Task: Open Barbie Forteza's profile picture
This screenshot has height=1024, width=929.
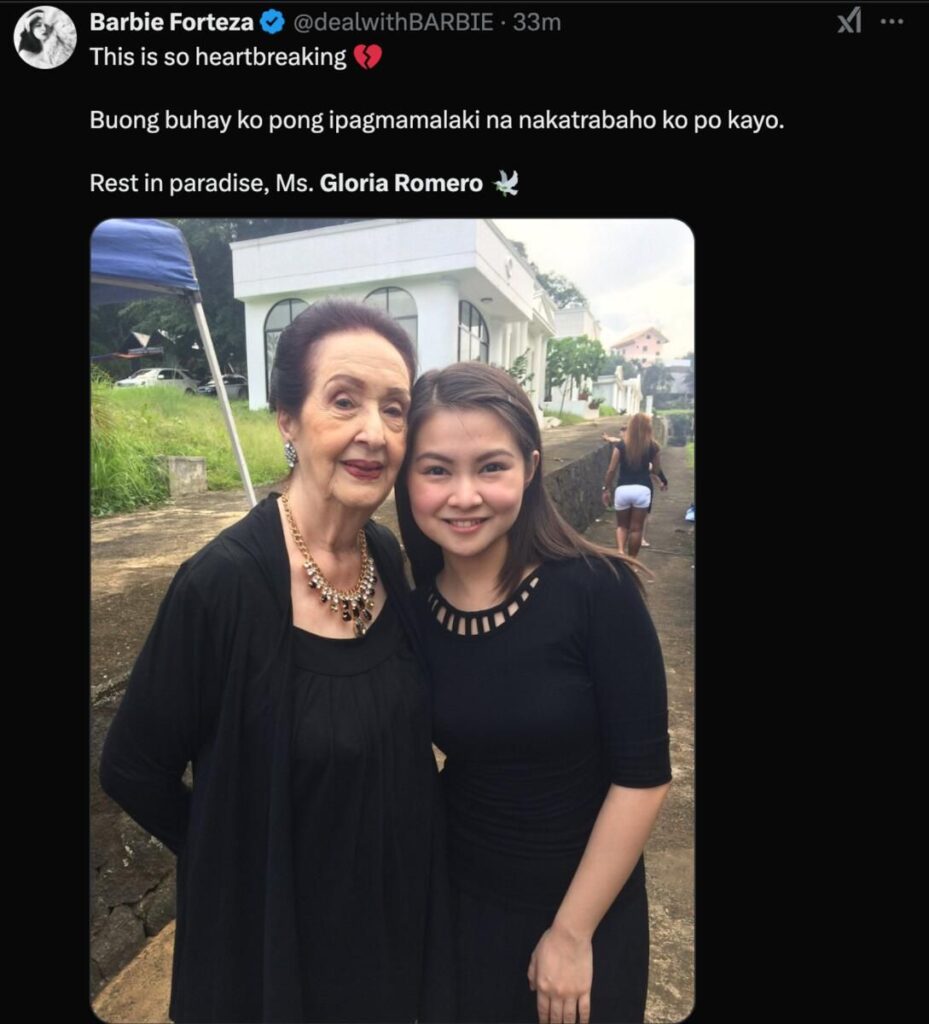Action: pos(45,37)
